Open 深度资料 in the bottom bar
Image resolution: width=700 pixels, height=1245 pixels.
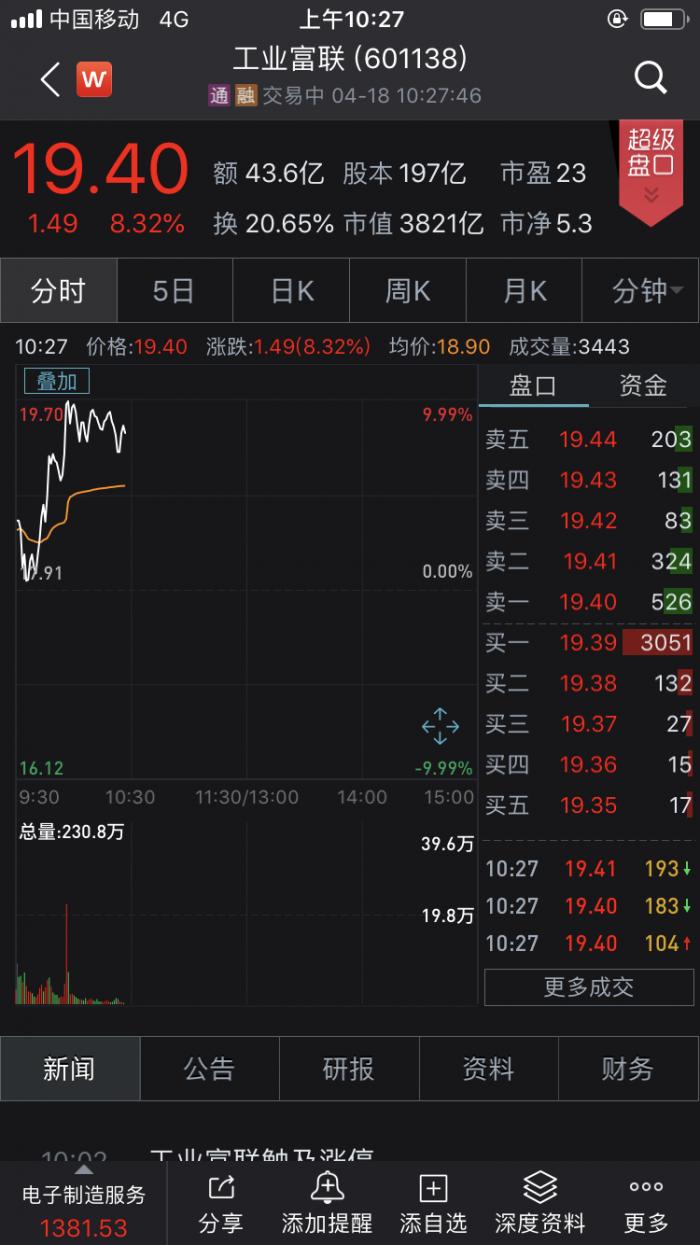tap(540, 1204)
